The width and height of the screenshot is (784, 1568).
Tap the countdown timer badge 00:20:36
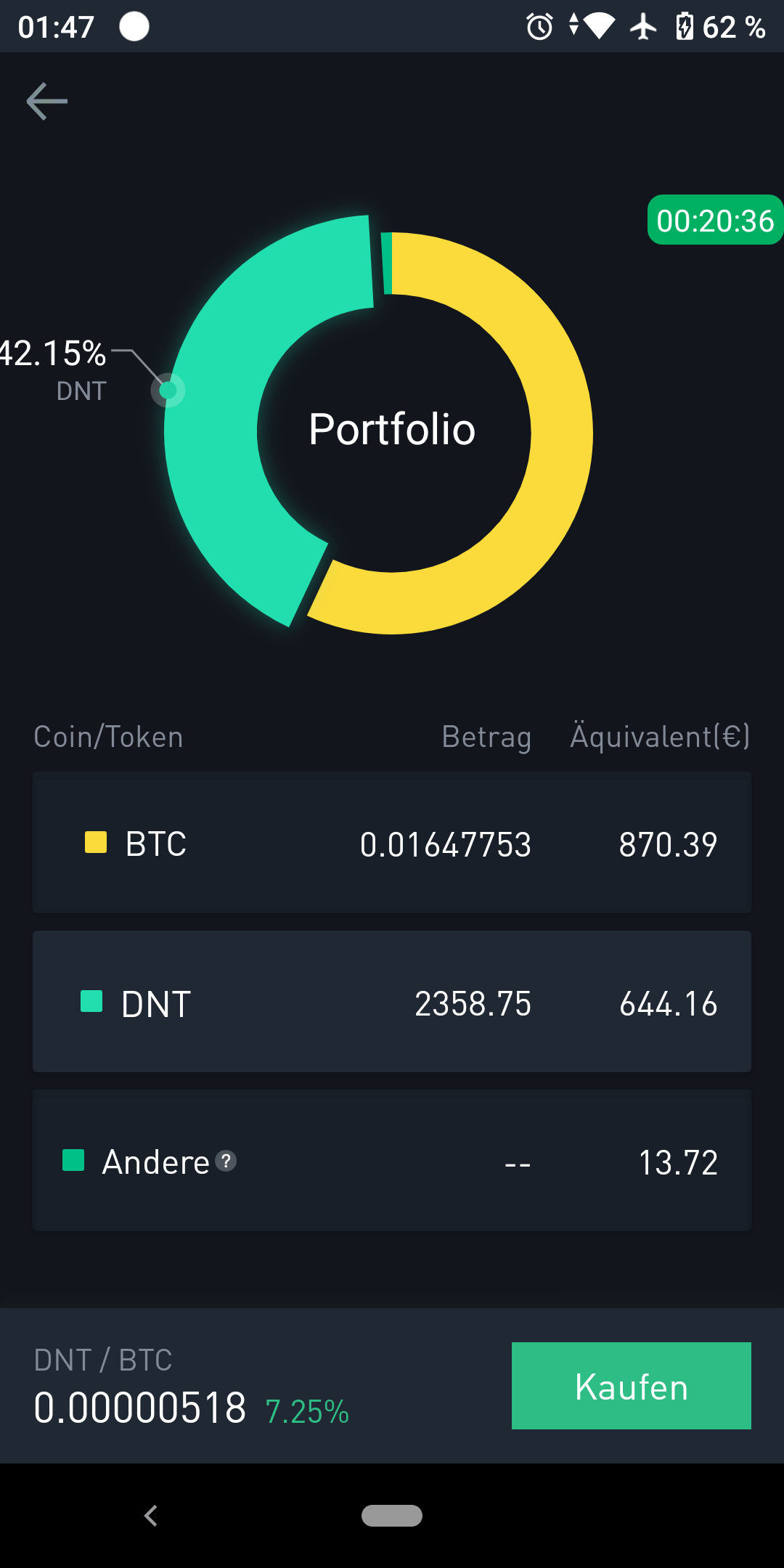click(714, 220)
